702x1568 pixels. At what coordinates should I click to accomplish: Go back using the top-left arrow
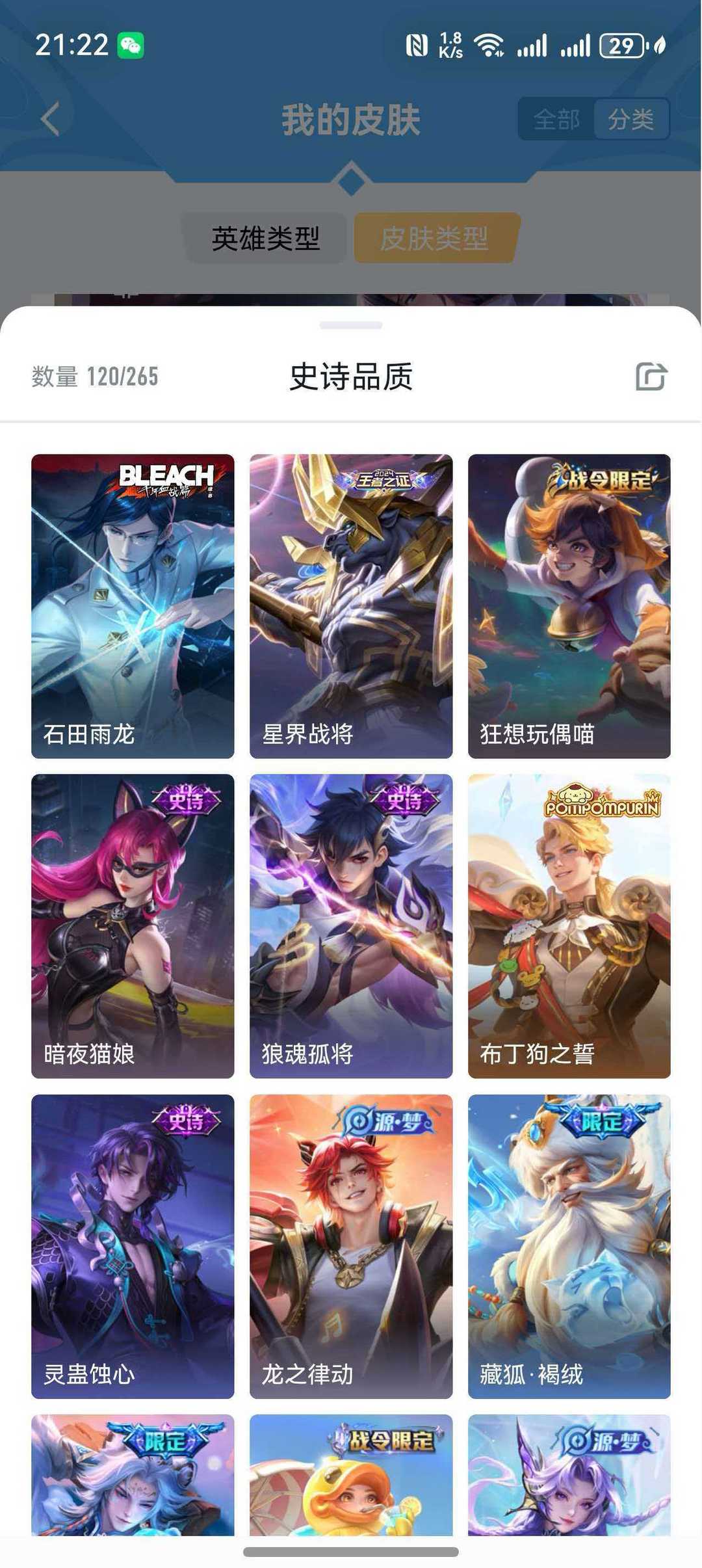[x=50, y=119]
